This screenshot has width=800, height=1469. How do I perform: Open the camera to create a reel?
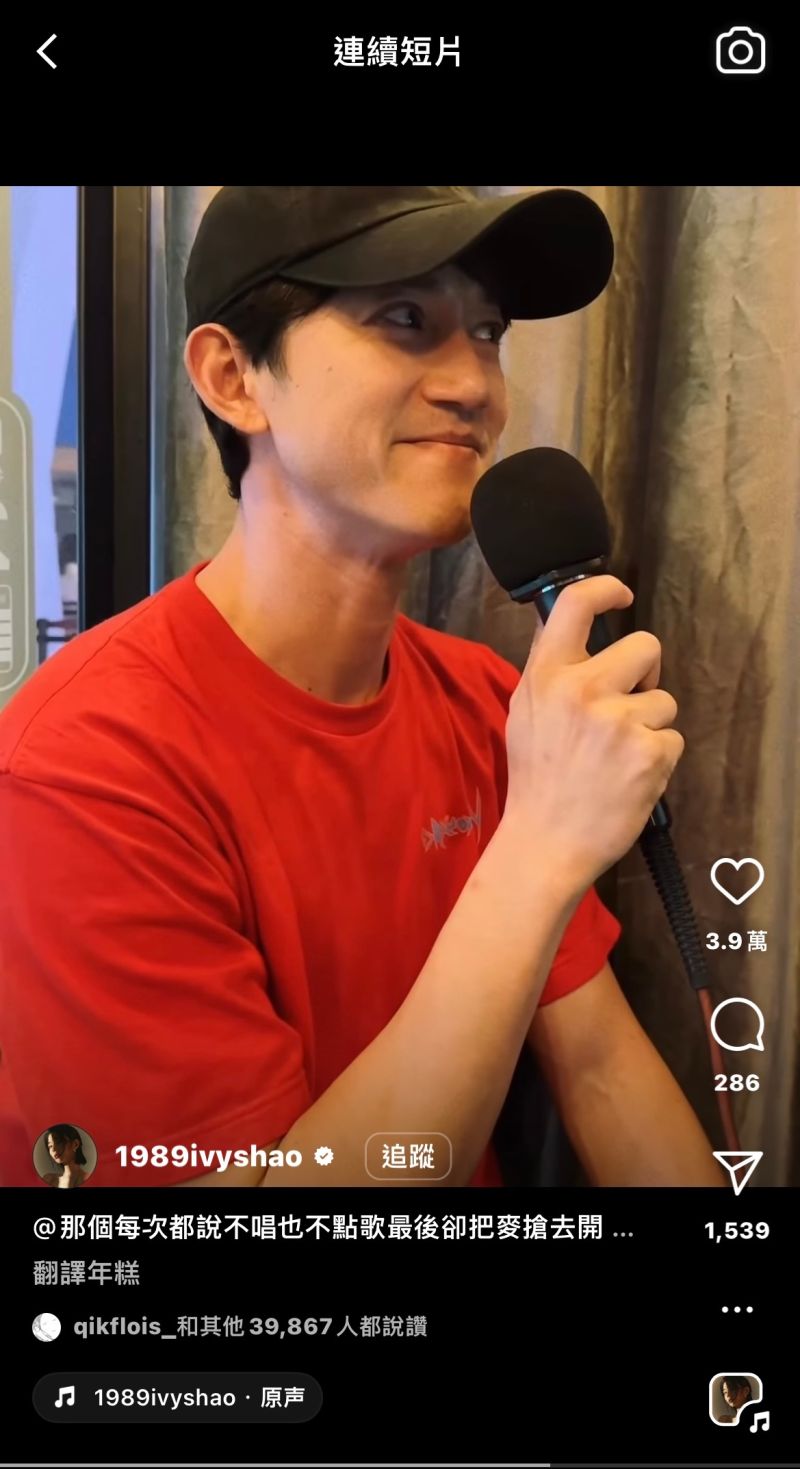740,51
